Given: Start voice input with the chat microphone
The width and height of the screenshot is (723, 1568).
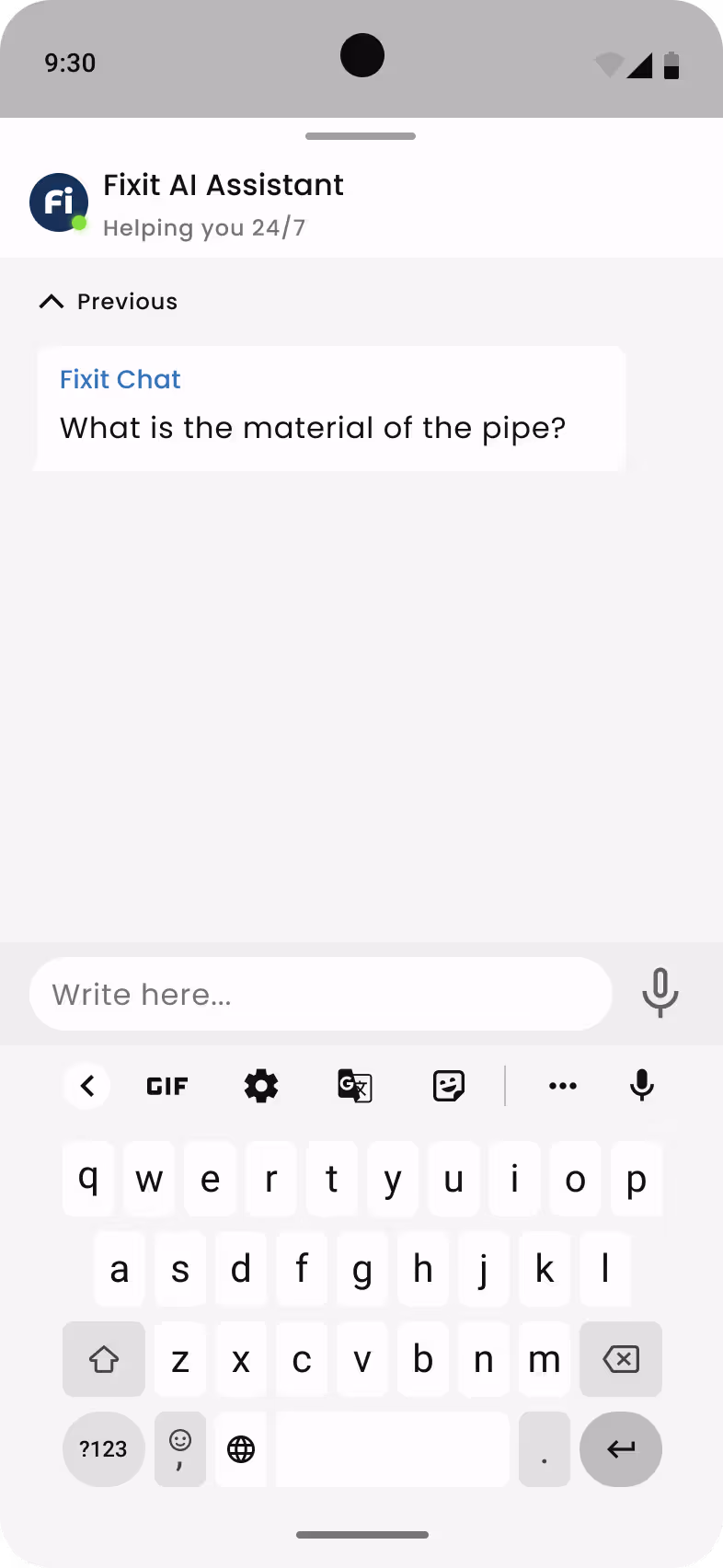Looking at the screenshot, I should coord(660,993).
